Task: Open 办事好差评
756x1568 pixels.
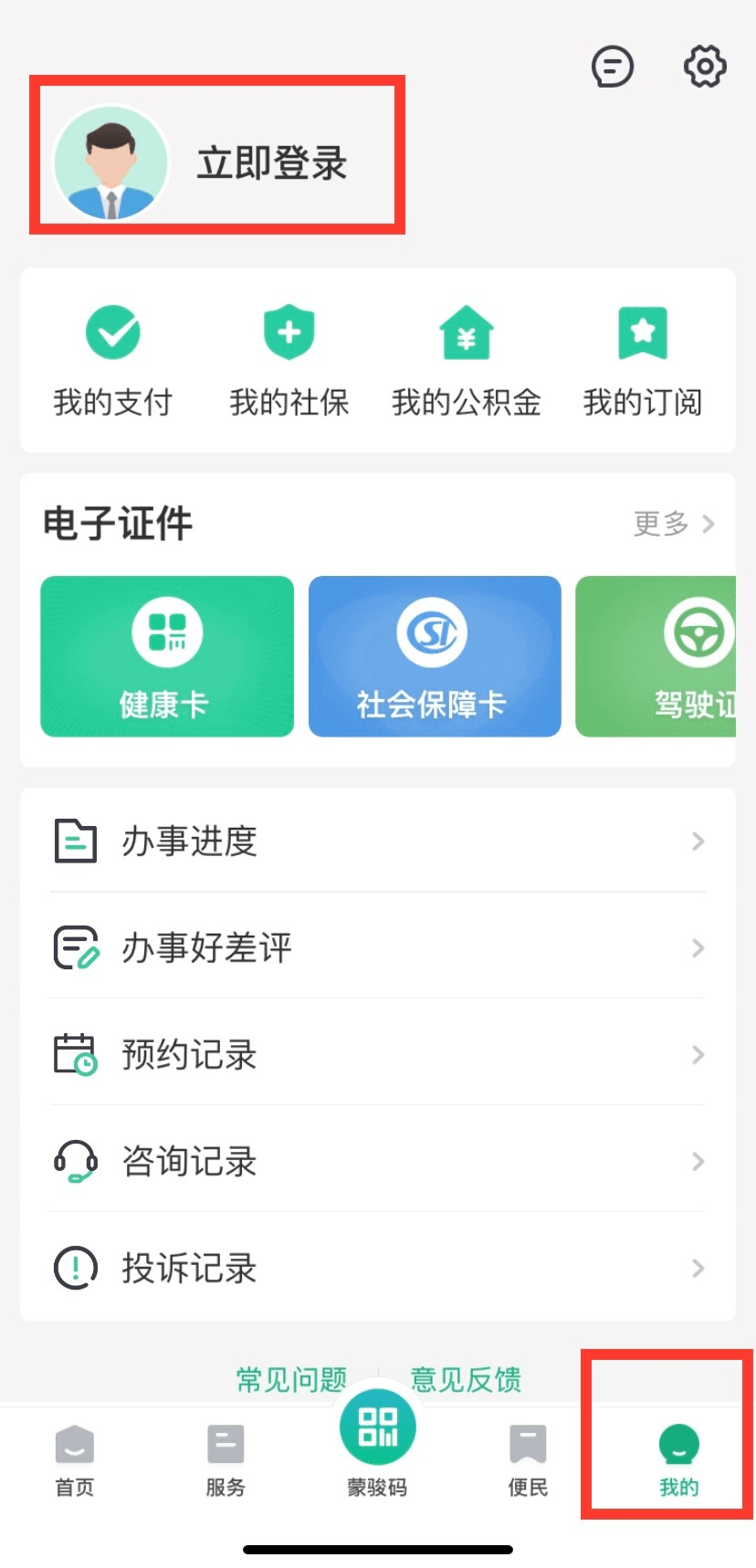Action: point(377,947)
